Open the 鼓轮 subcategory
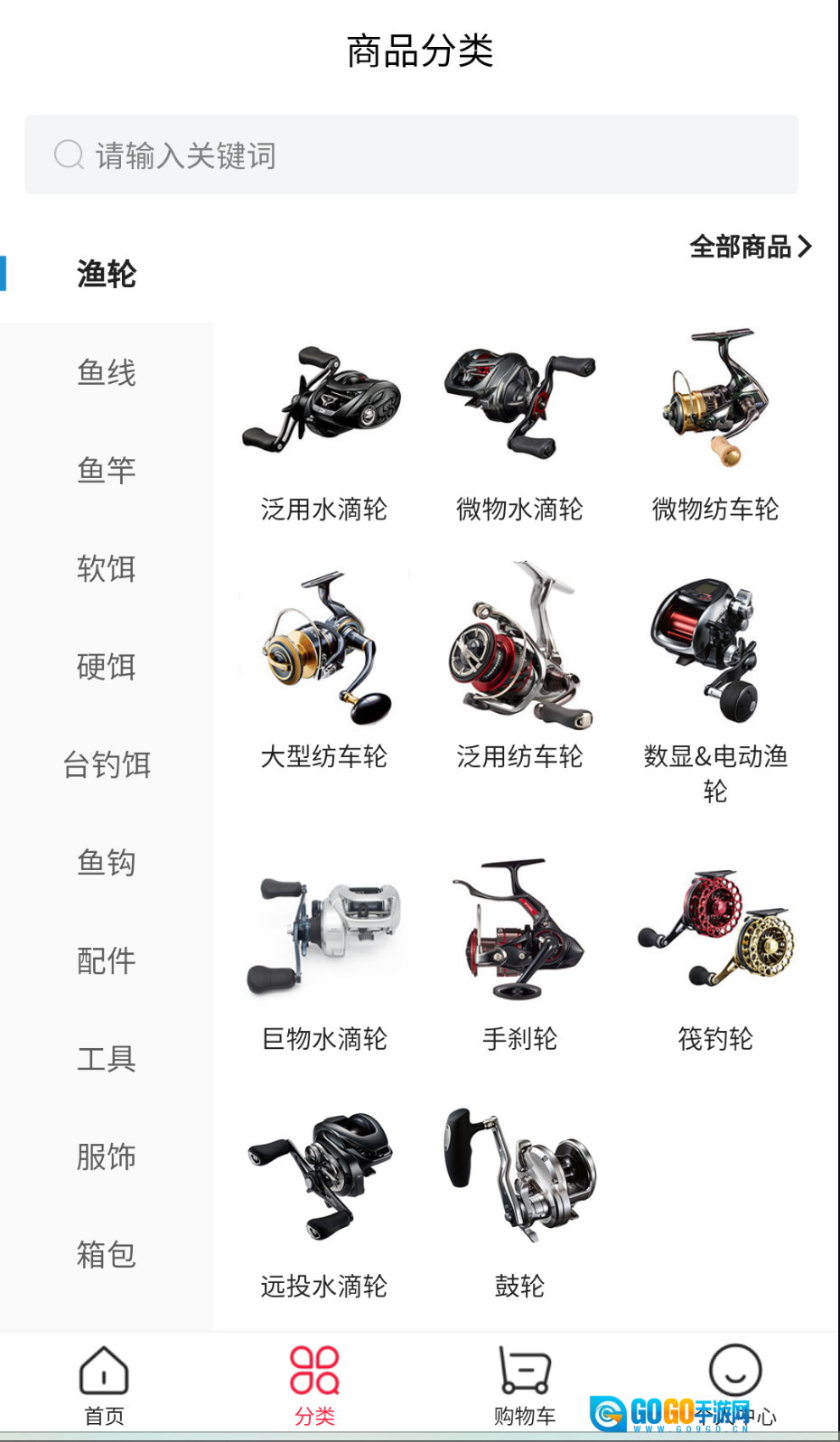This screenshot has width=840, height=1442. pyautogui.click(x=519, y=1202)
